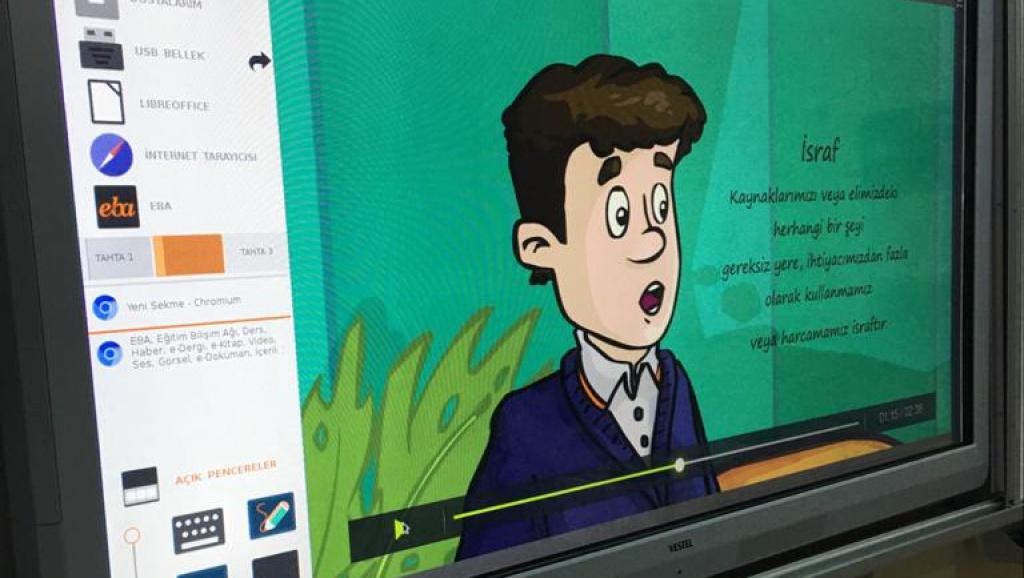Switch to Tahta 1
1024x578 pixels.
pos(117,257)
